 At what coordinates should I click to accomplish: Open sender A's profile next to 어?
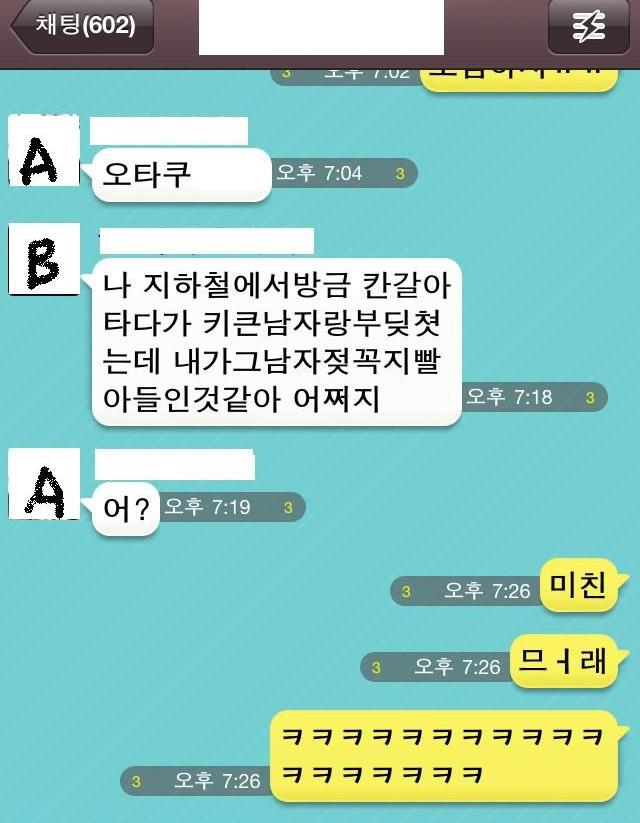click(42, 484)
